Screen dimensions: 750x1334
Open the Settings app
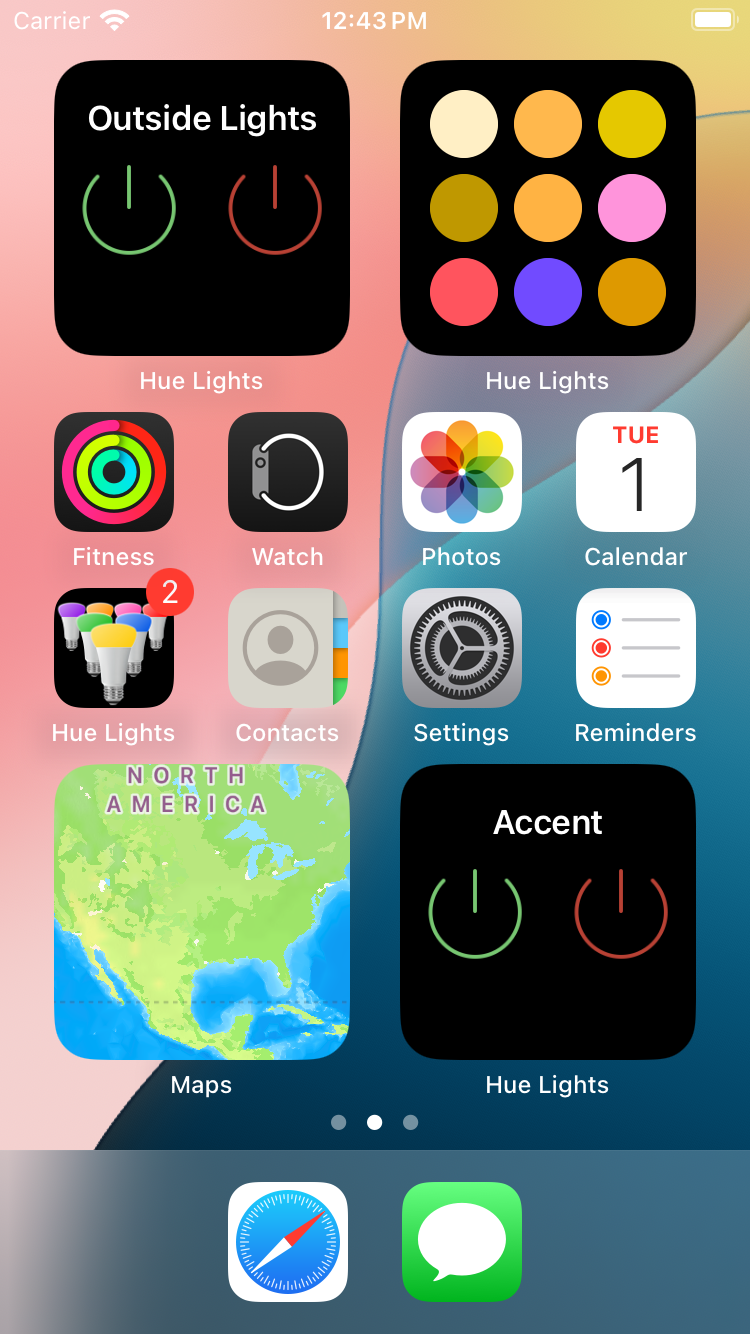click(x=462, y=648)
